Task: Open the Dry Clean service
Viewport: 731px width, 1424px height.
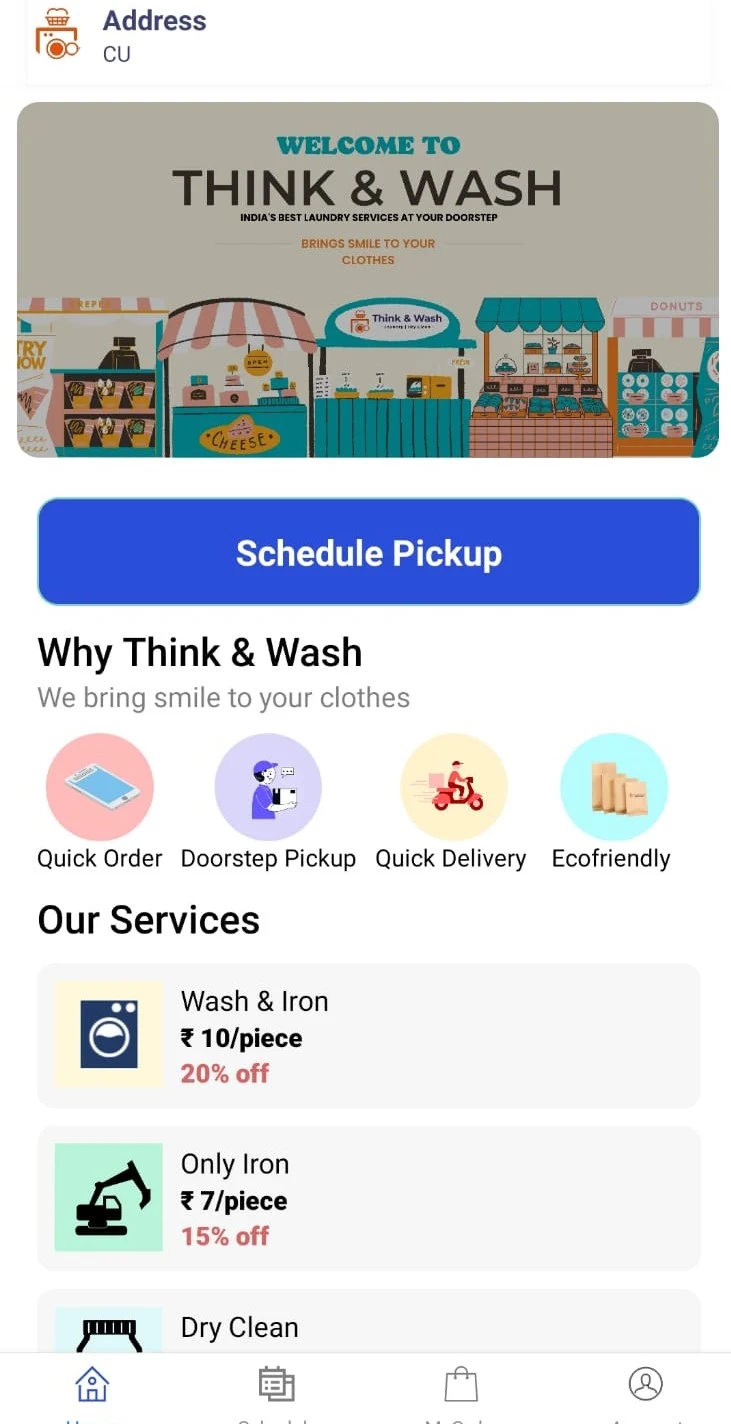Action: 368,1322
